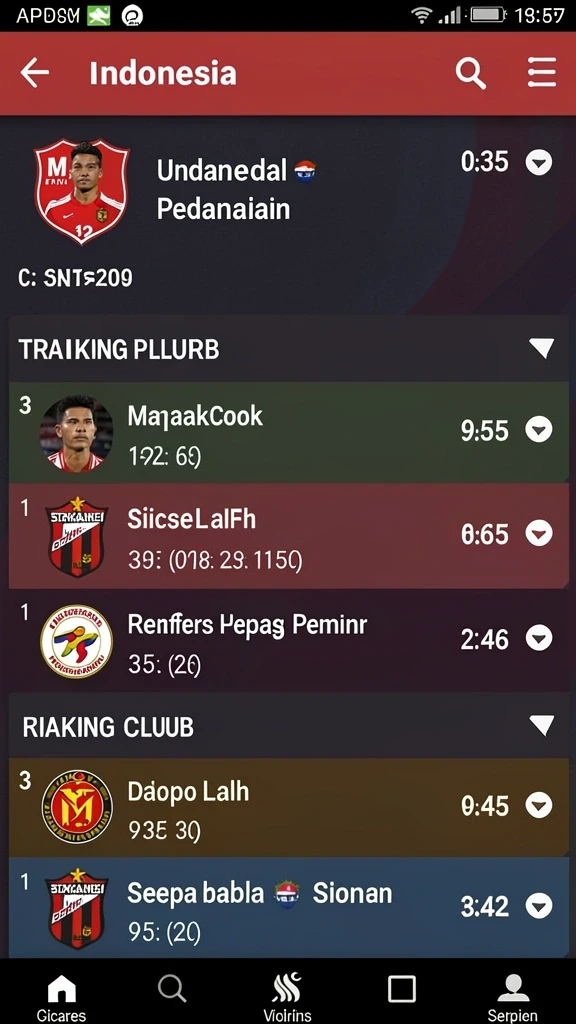The image size is (576, 1024).
Task: Open the Daopo Lalh club row
Action: [288, 807]
